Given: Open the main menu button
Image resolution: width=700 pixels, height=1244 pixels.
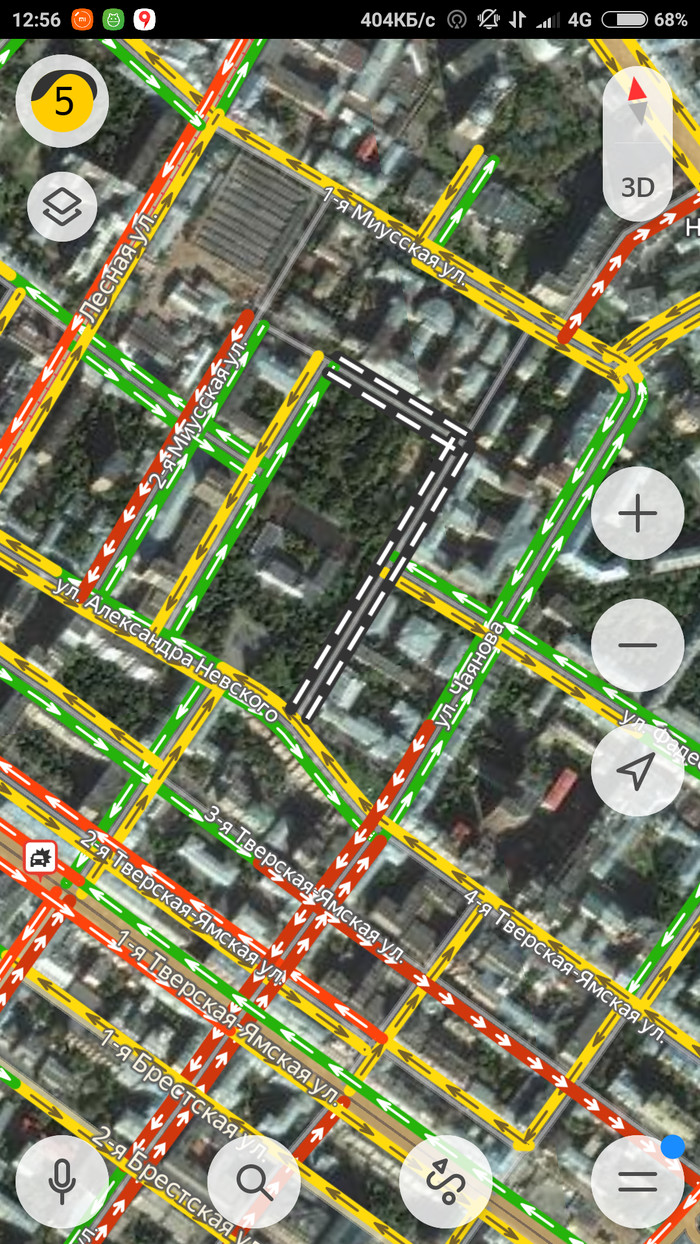Looking at the screenshot, I should click(637, 1181).
